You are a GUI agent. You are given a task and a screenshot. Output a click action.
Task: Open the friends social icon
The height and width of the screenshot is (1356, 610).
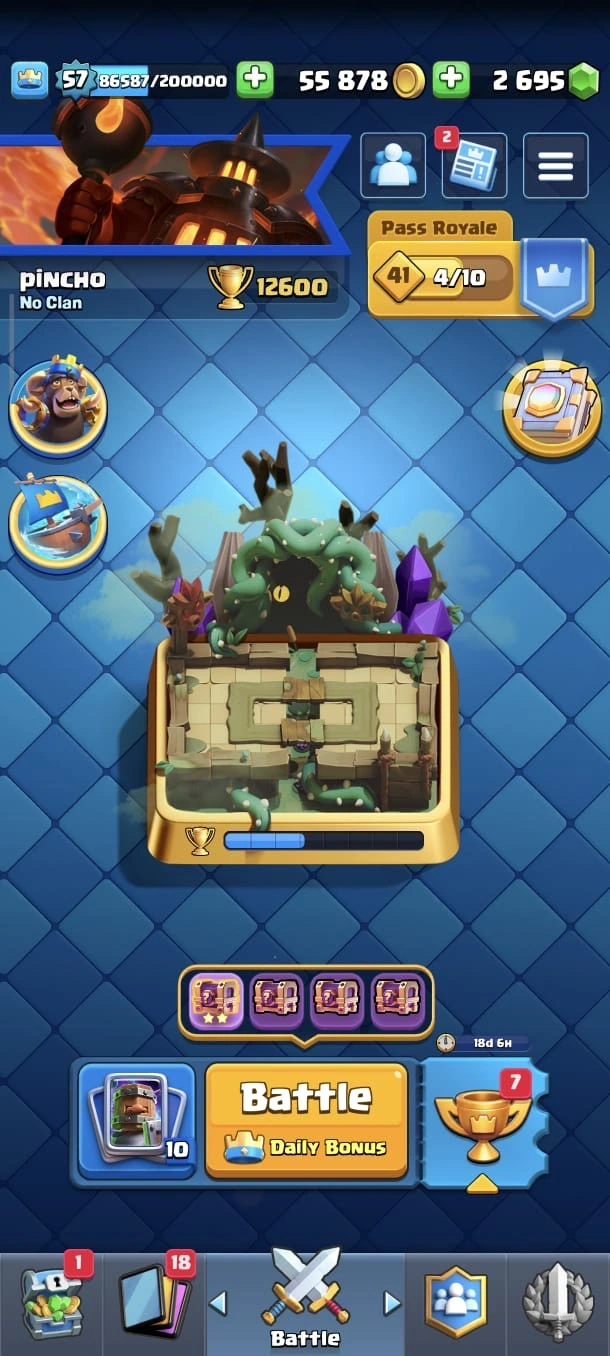coord(393,166)
